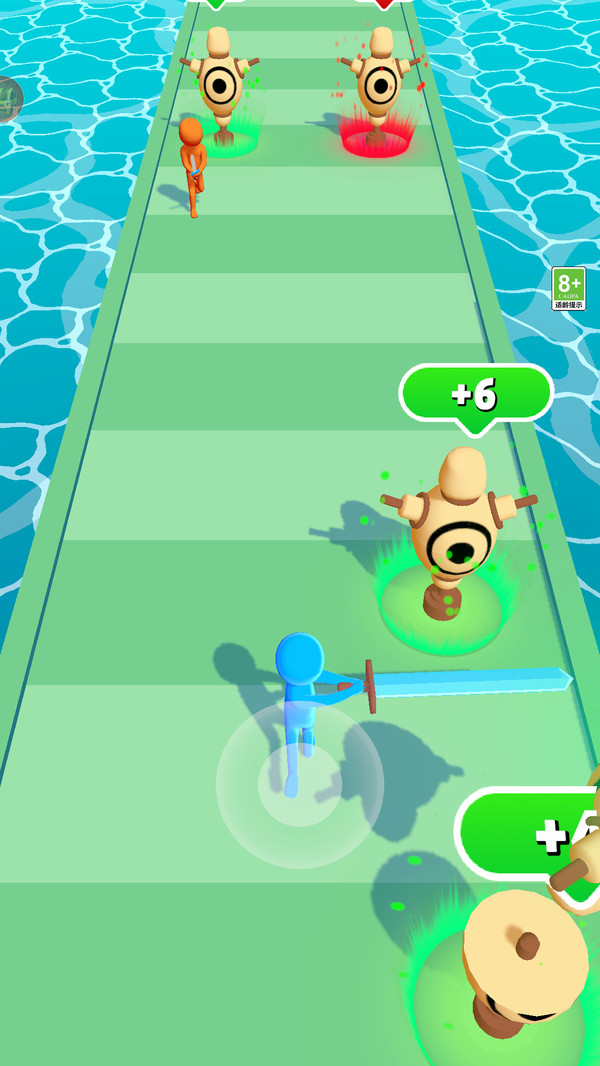The width and height of the screenshot is (600, 1066).
Task: Tap the floating round icon at left edge
Action: click(x=8, y=99)
